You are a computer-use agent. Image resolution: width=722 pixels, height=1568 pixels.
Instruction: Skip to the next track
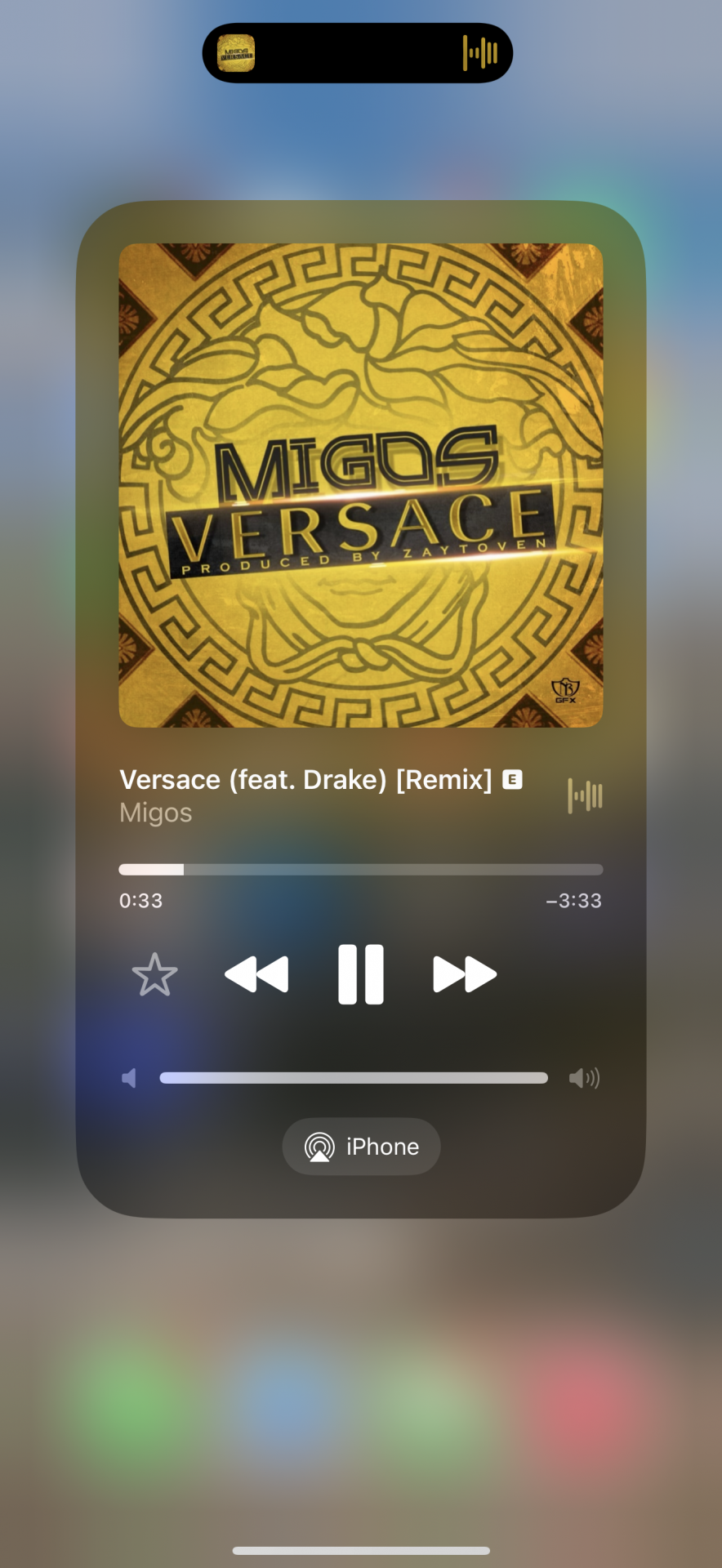point(464,974)
